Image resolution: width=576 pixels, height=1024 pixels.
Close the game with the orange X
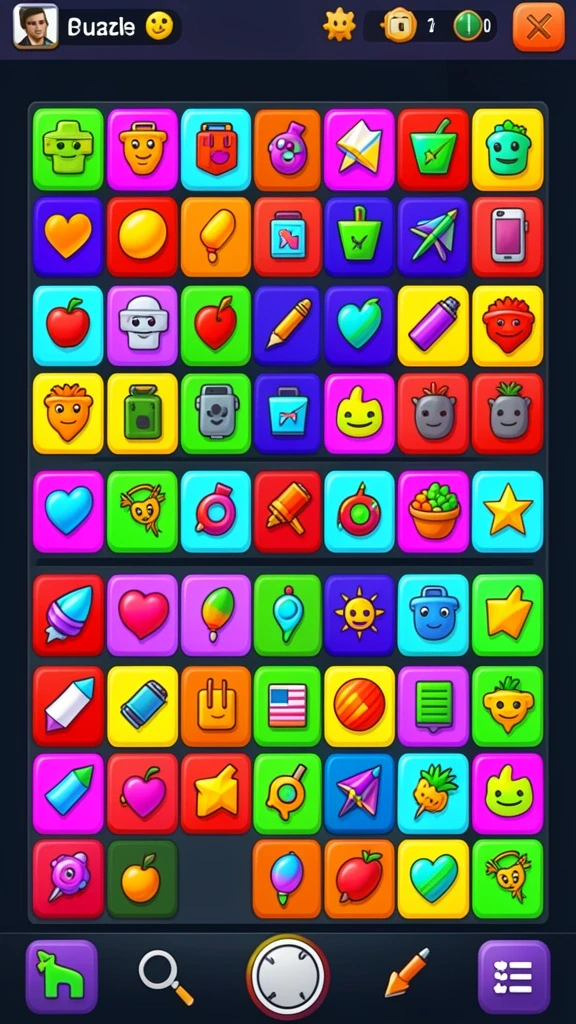(x=538, y=27)
